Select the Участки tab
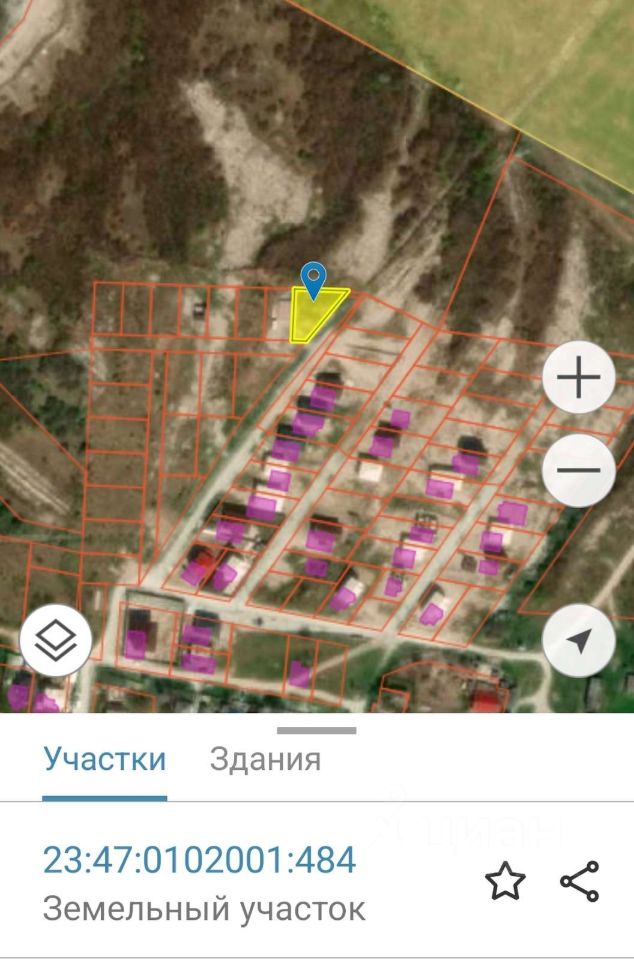Screen dimensions: 634x960 pos(104,759)
